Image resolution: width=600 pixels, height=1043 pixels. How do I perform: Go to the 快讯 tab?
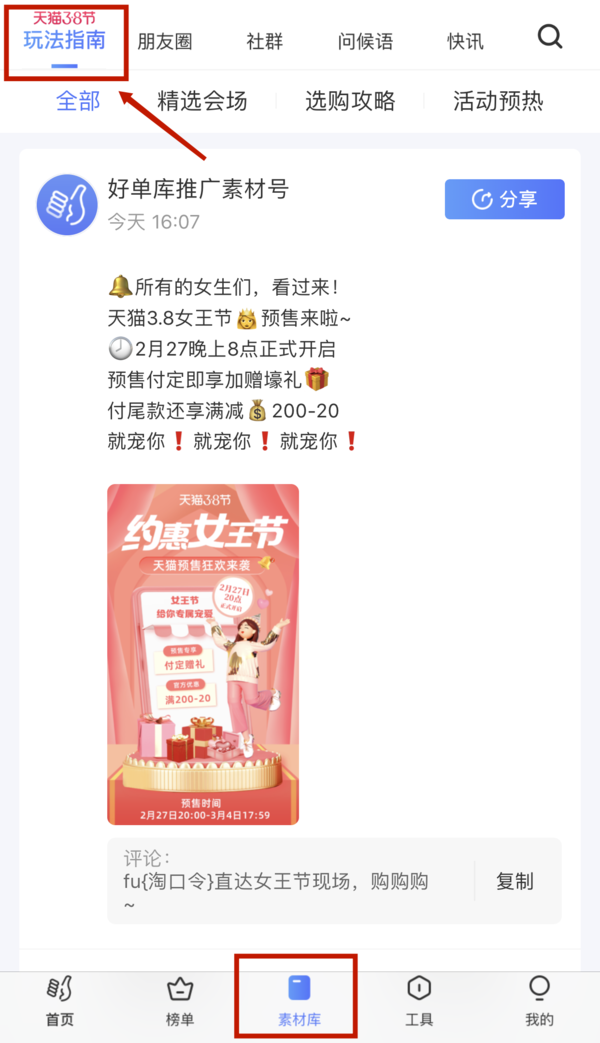[465, 41]
